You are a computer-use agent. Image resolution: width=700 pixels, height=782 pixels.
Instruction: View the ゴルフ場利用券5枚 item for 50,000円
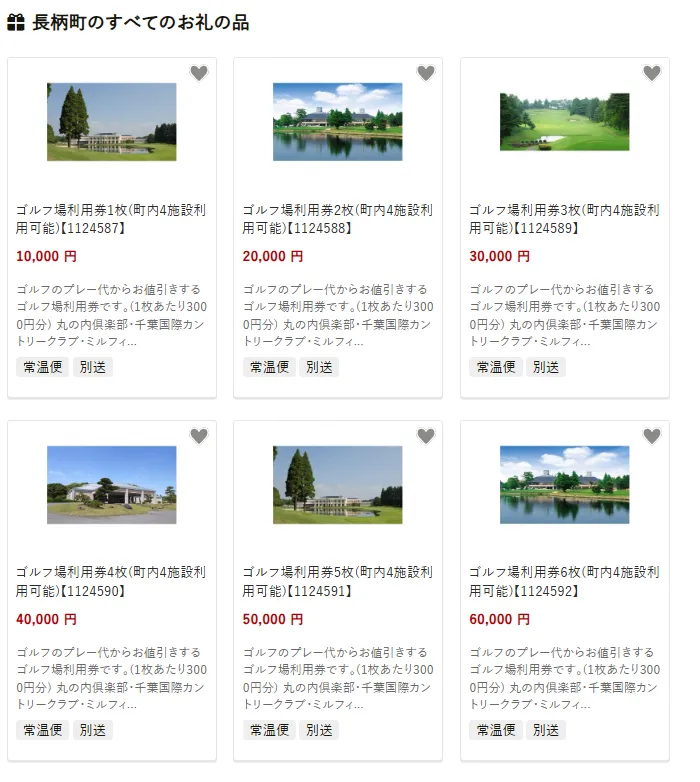point(337,582)
